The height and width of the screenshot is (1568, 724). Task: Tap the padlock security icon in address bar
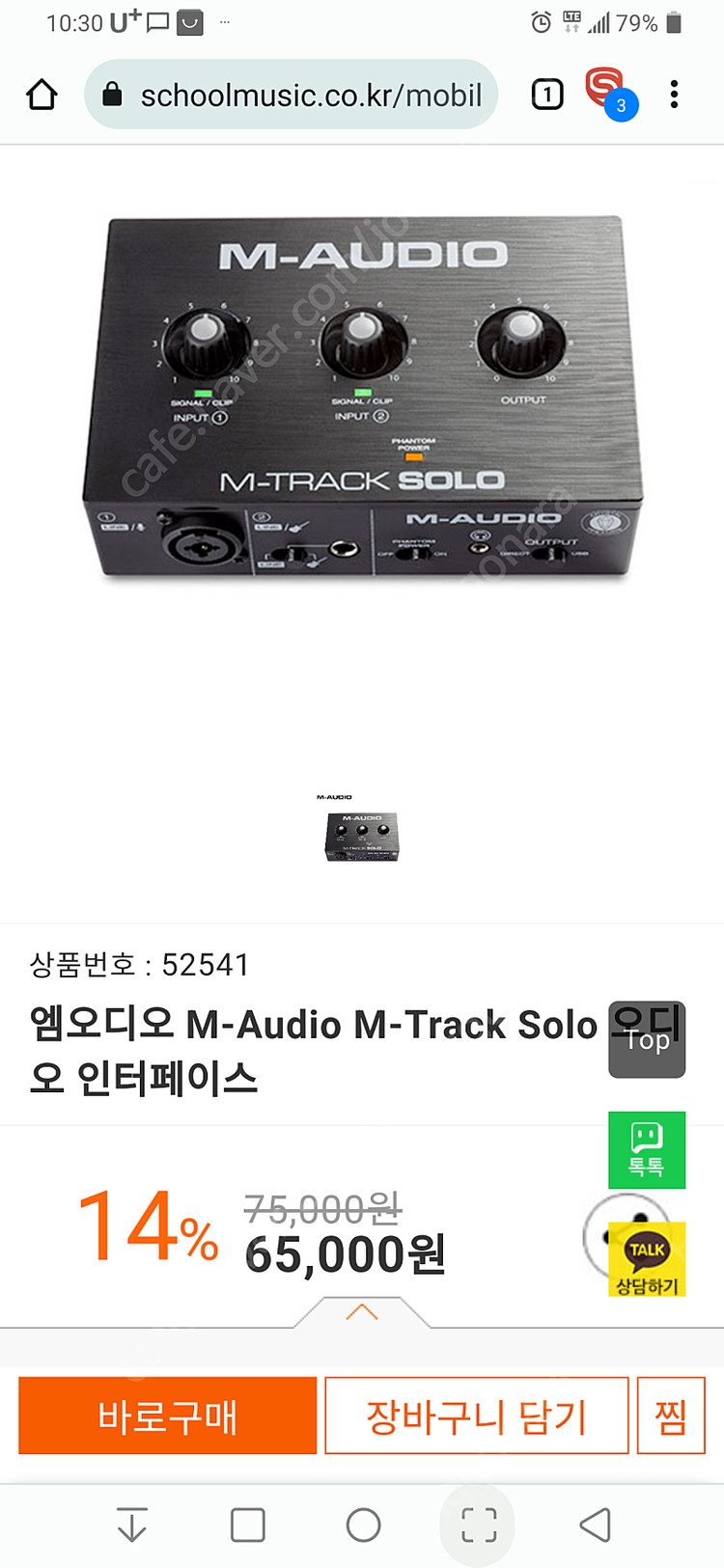point(115,94)
